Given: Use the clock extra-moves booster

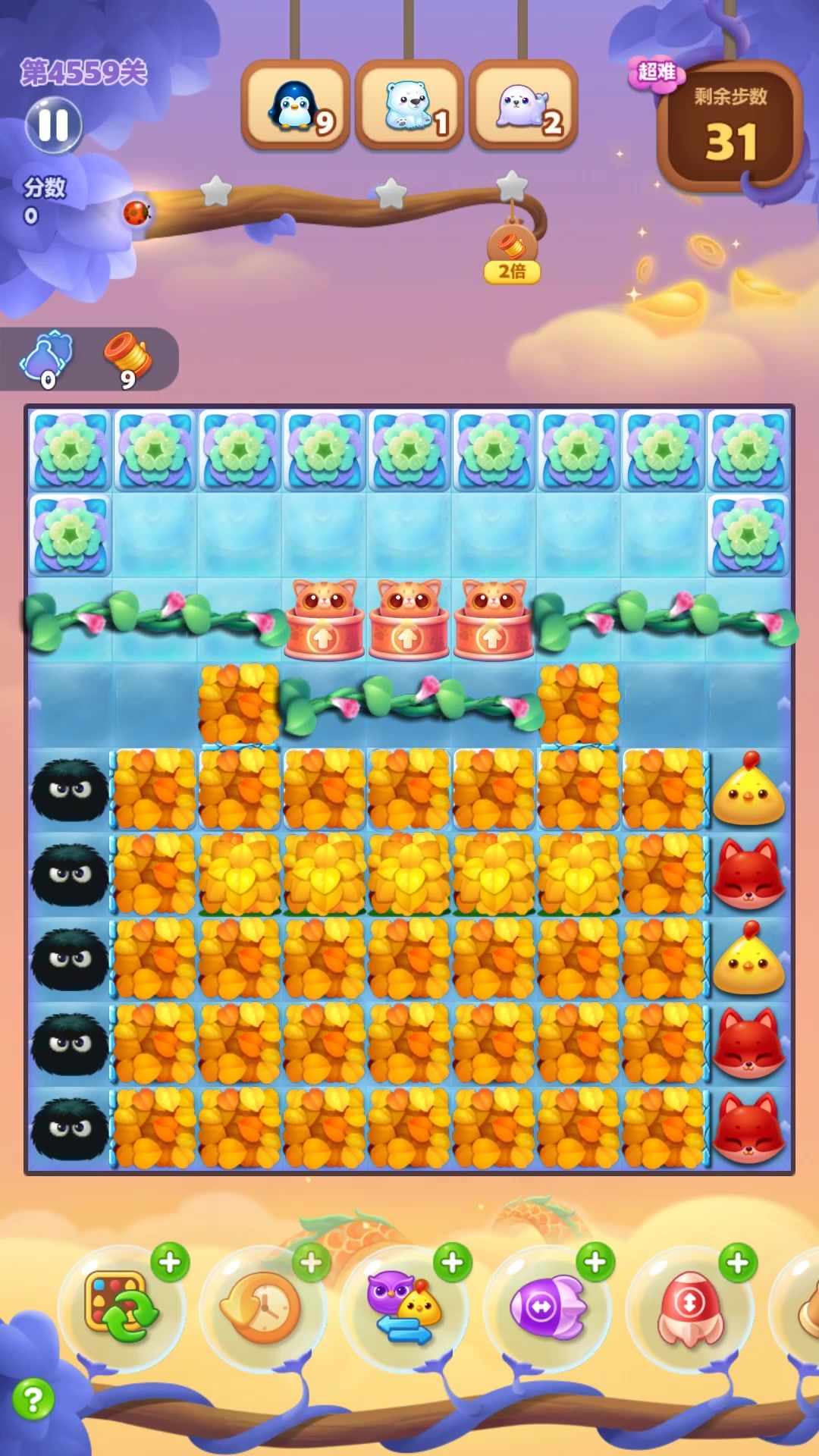Looking at the screenshot, I should tap(262, 1308).
